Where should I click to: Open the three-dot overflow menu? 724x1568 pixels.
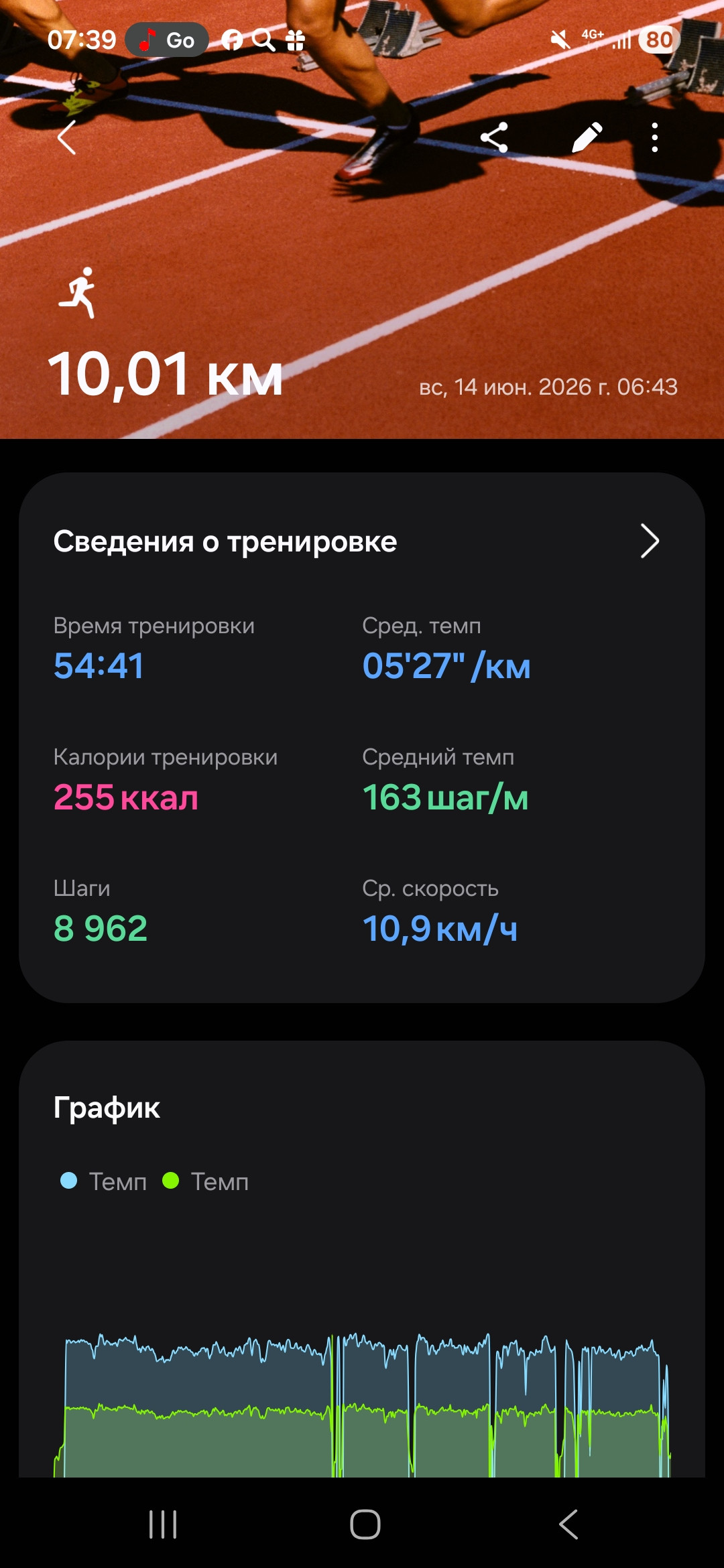tap(655, 138)
